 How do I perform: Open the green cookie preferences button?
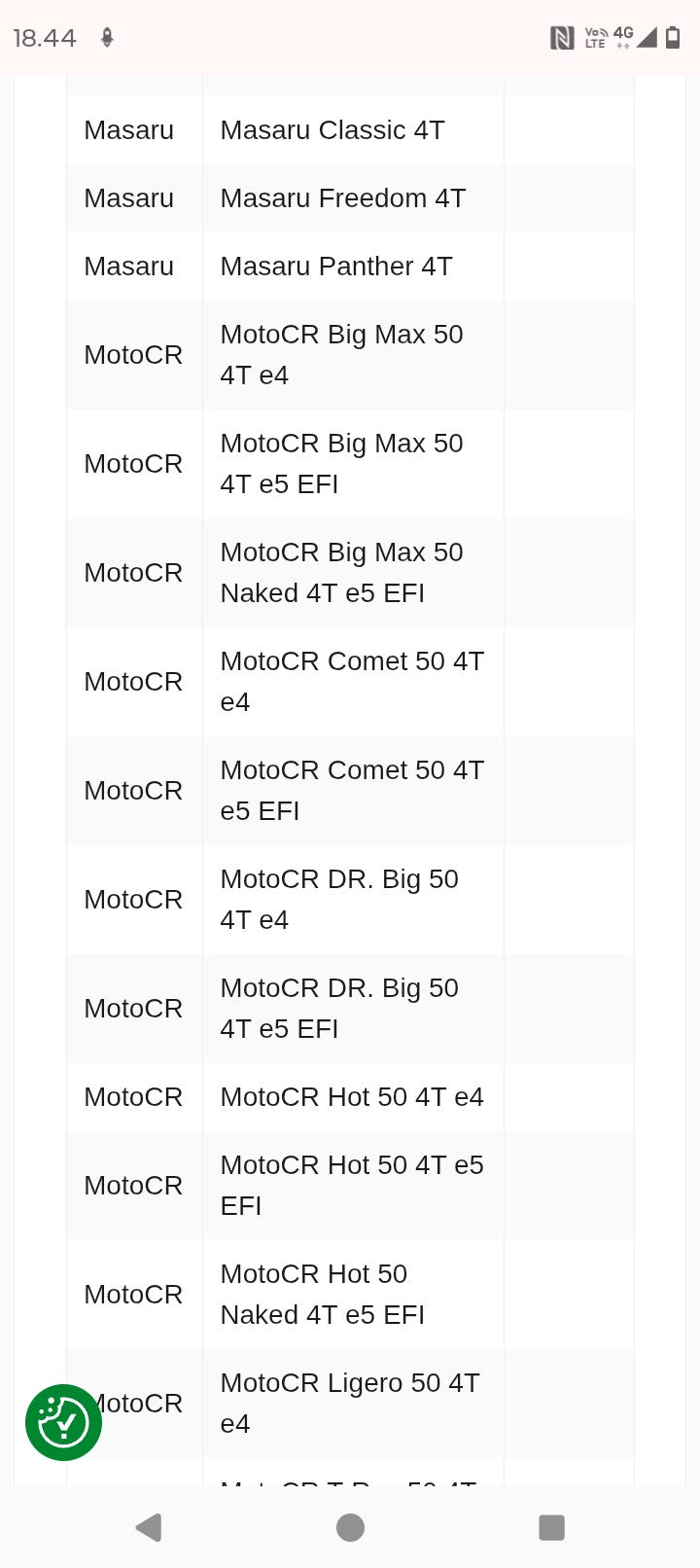click(x=63, y=1422)
